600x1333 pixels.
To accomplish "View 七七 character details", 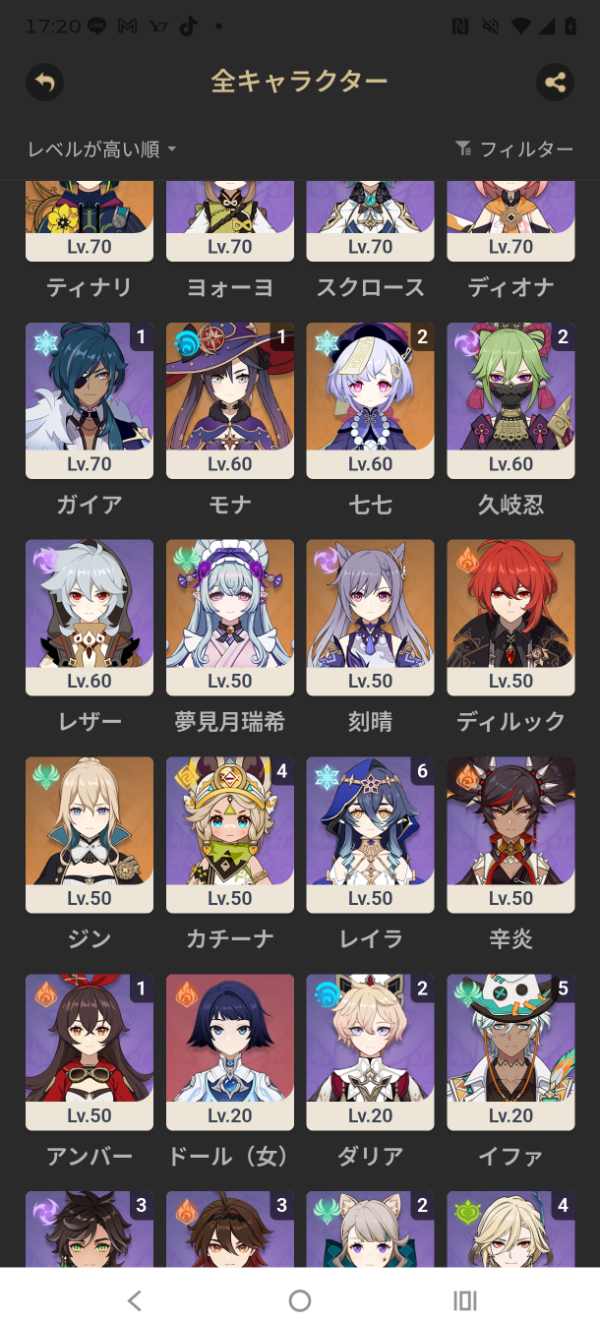I will pos(370,400).
